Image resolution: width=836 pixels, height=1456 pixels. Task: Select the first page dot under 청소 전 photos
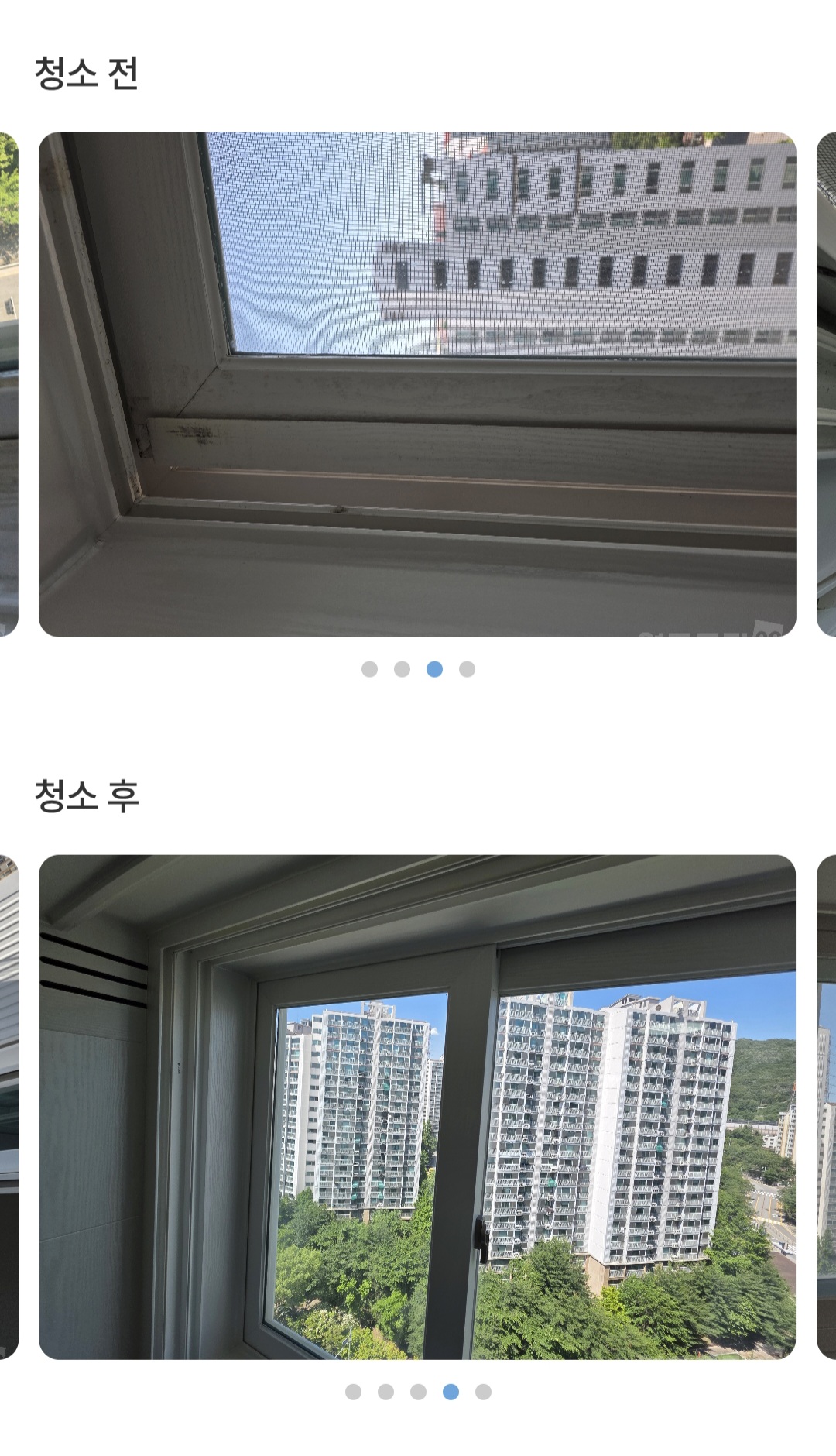click(369, 669)
